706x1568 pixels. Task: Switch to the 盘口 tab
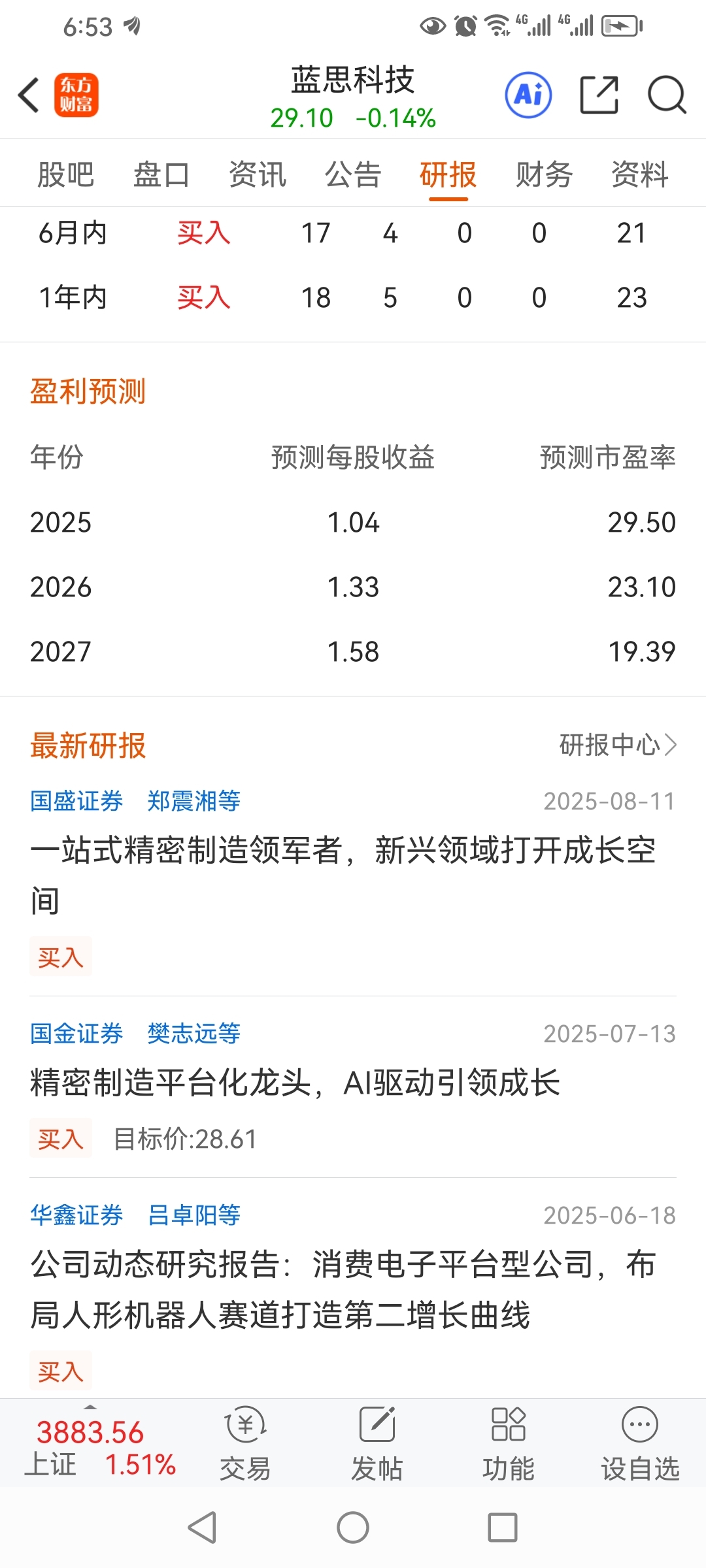tap(161, 174)
